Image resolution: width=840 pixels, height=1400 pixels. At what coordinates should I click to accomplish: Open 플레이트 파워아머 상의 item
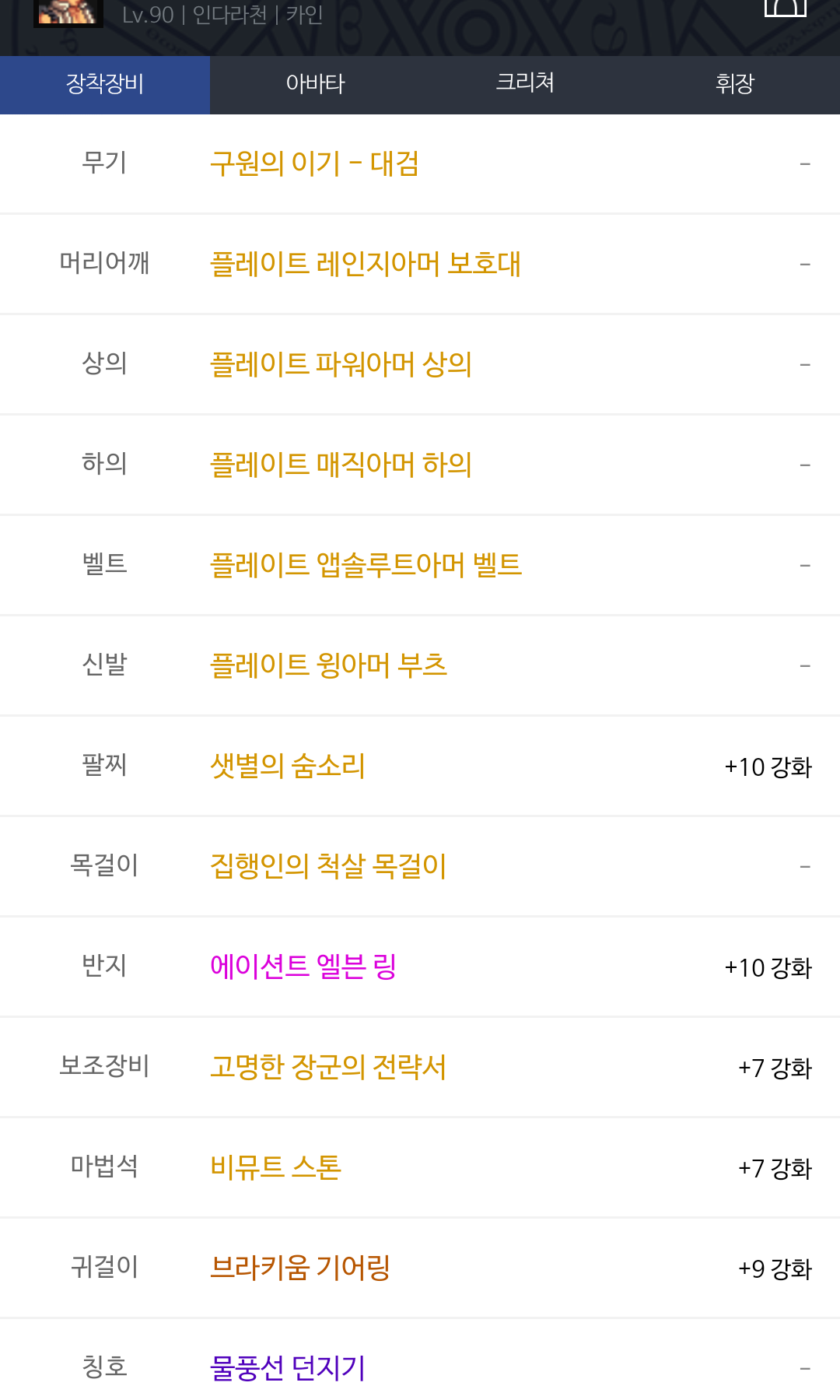point(341,364)
